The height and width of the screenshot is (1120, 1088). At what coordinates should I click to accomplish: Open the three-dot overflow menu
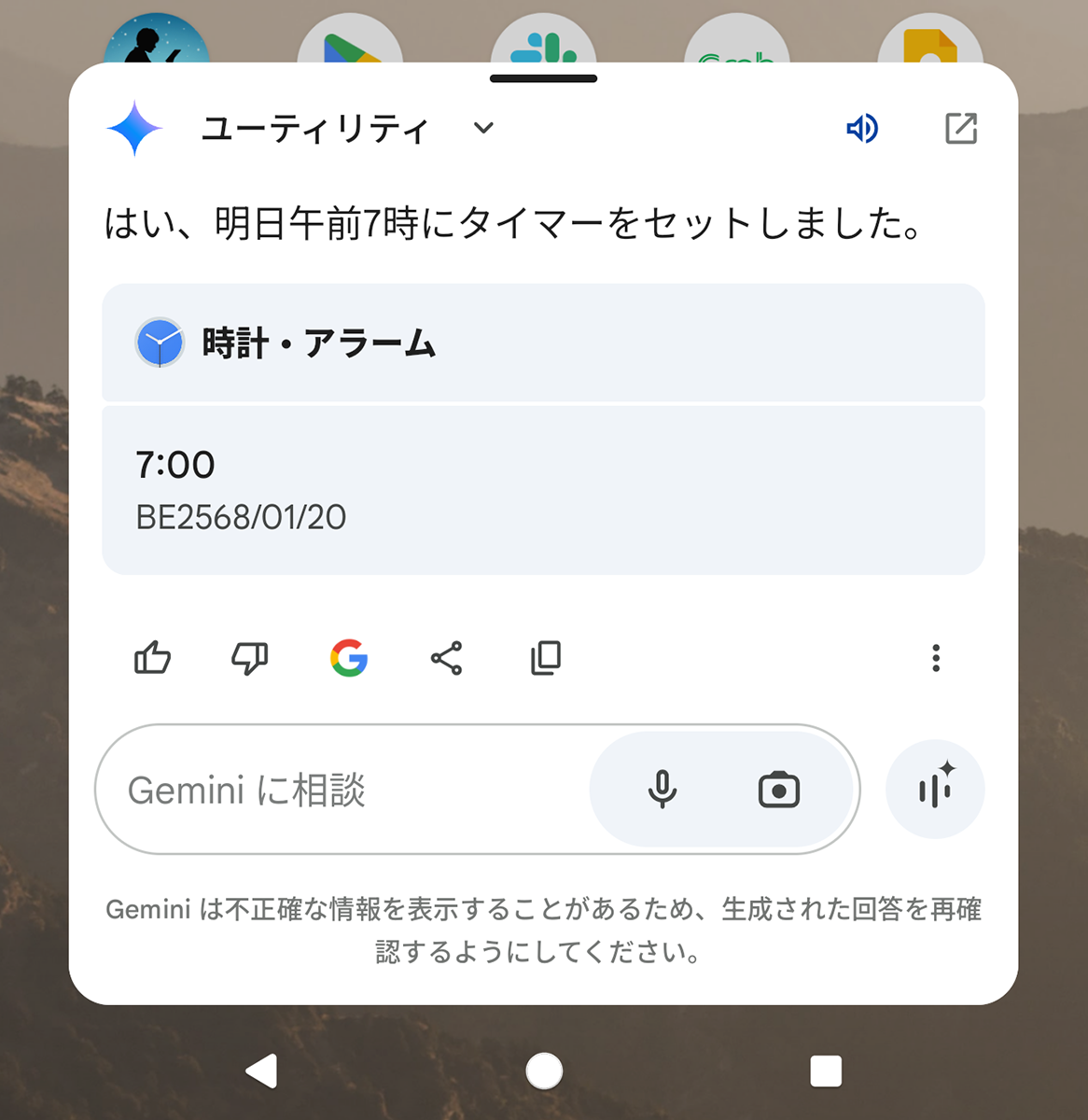936,658
